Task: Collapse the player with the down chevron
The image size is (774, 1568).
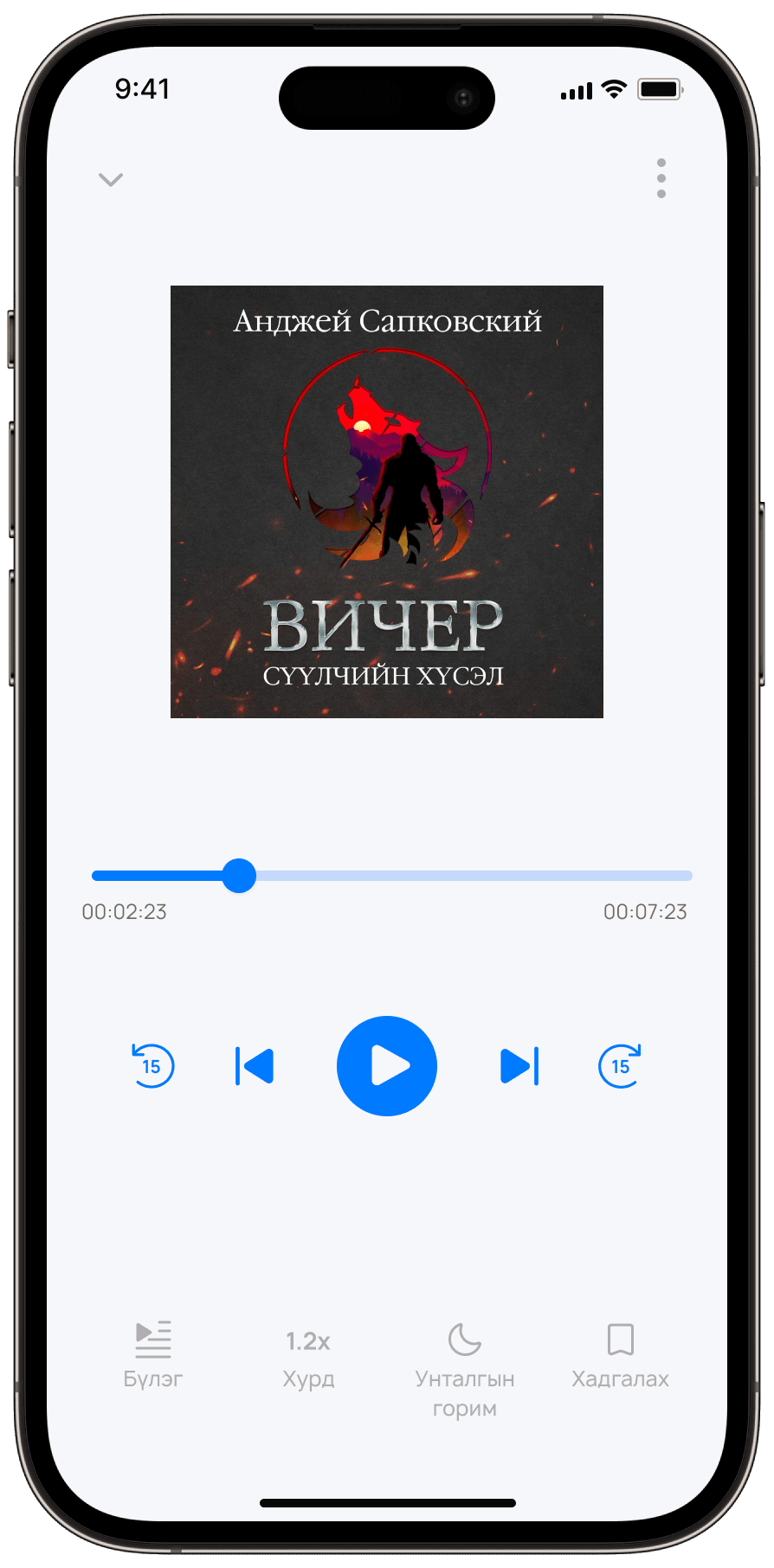Action: (x=111, y=179)
